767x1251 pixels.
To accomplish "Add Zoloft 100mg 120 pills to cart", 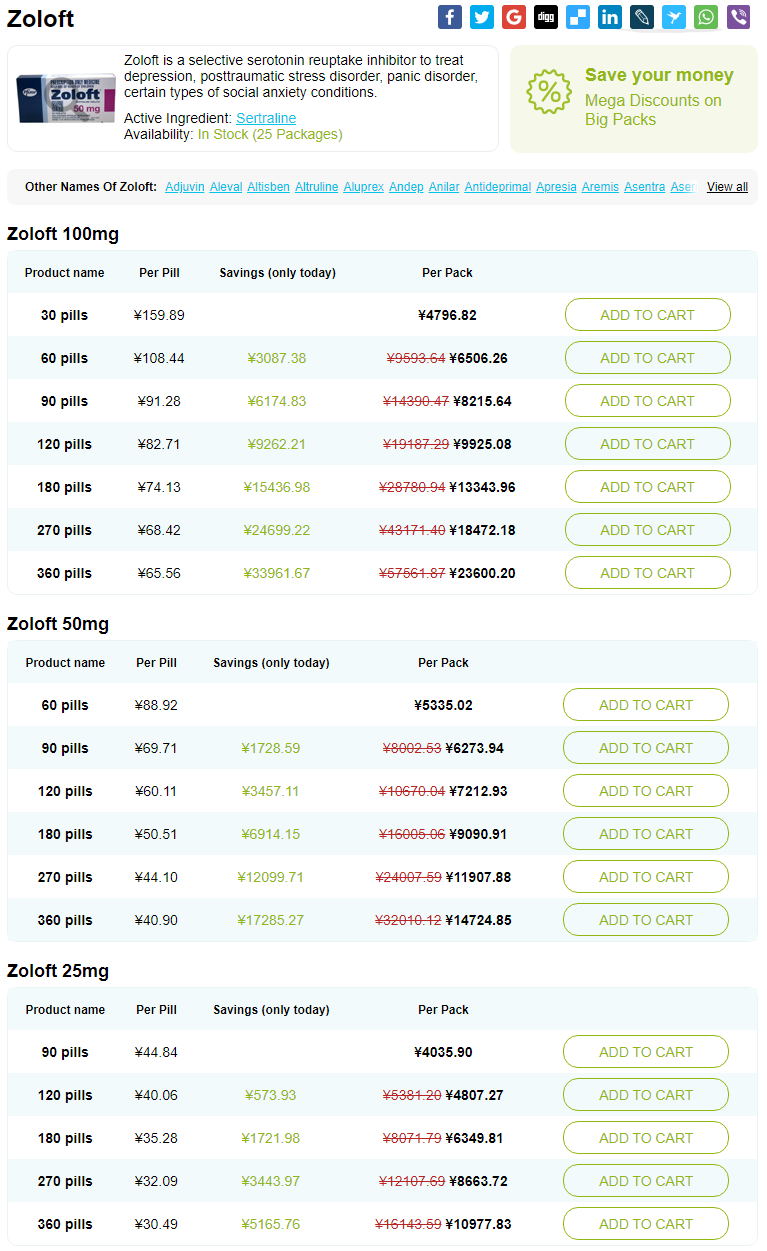I will (648, 444).
